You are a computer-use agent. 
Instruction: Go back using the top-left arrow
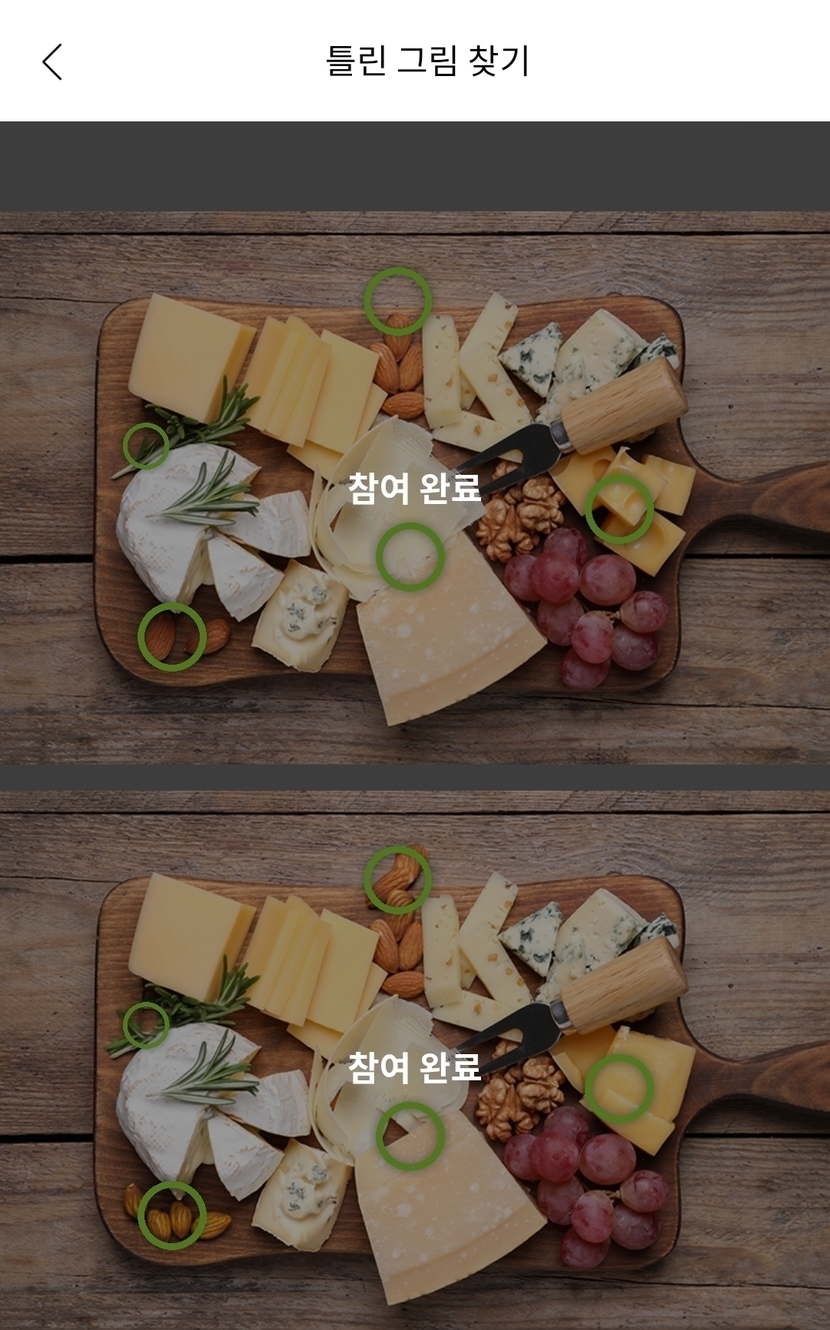[x=52, y=62]
